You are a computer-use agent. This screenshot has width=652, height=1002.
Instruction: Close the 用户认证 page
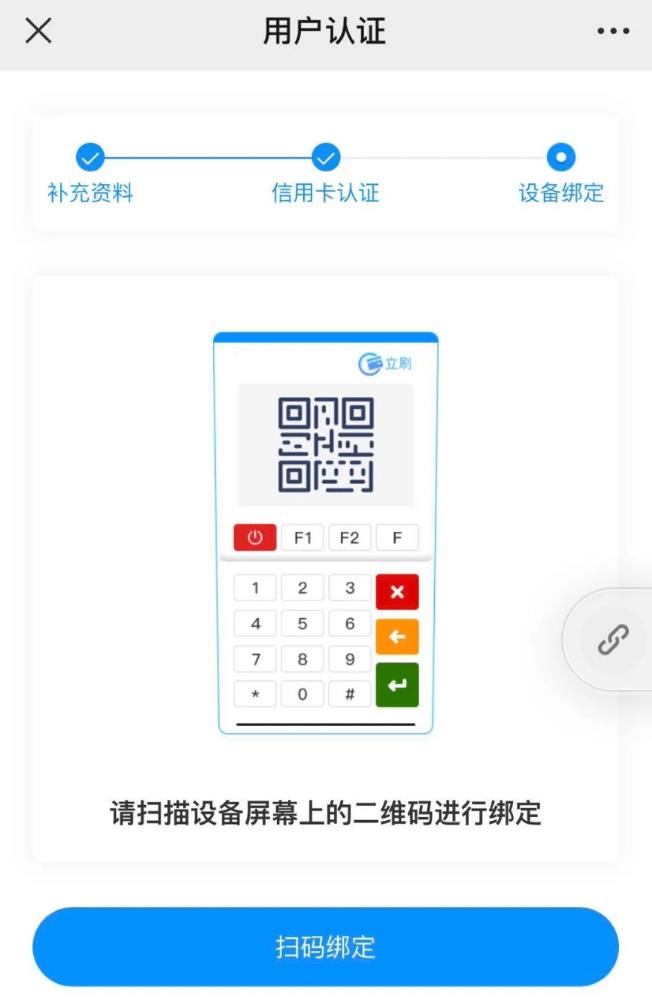(38, 31)
